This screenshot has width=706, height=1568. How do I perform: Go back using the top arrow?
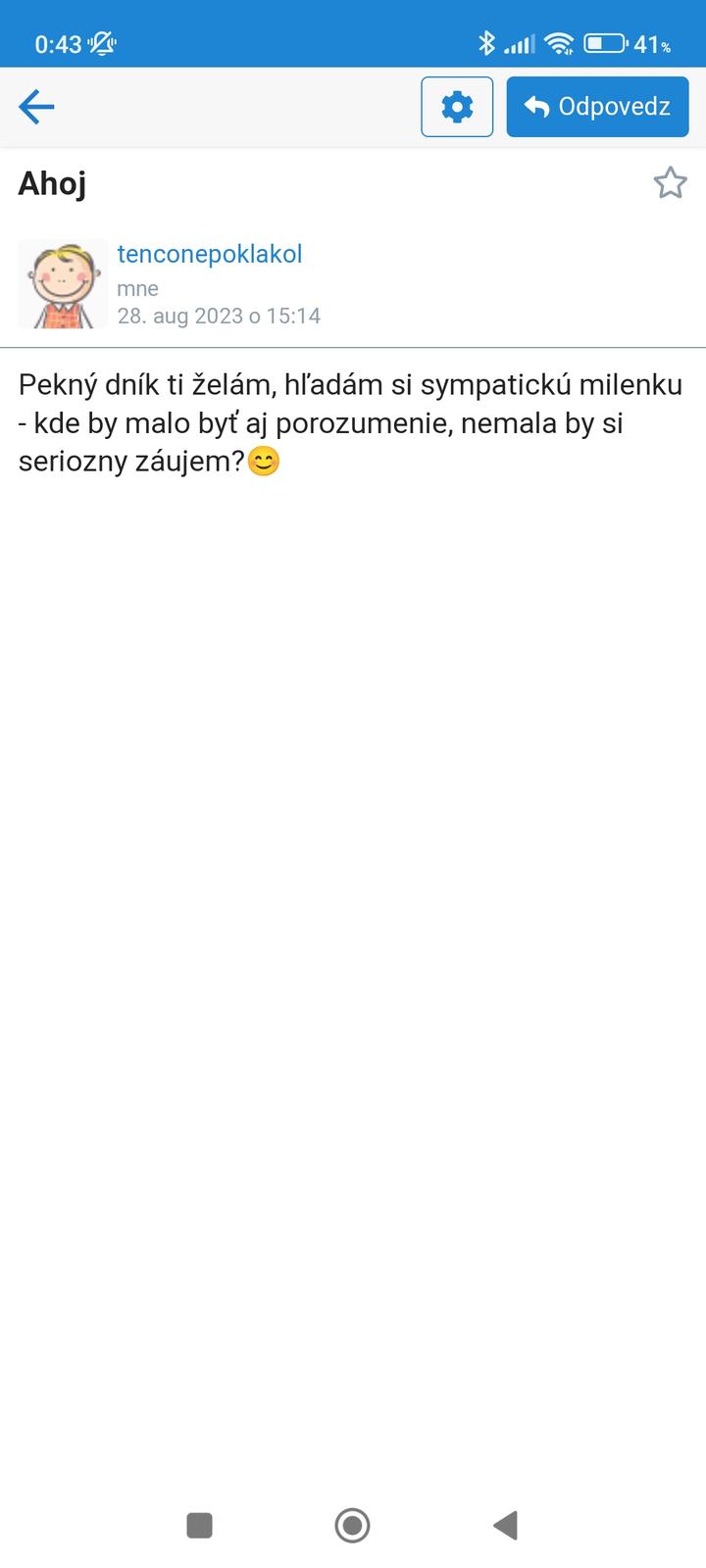[36, 107]
